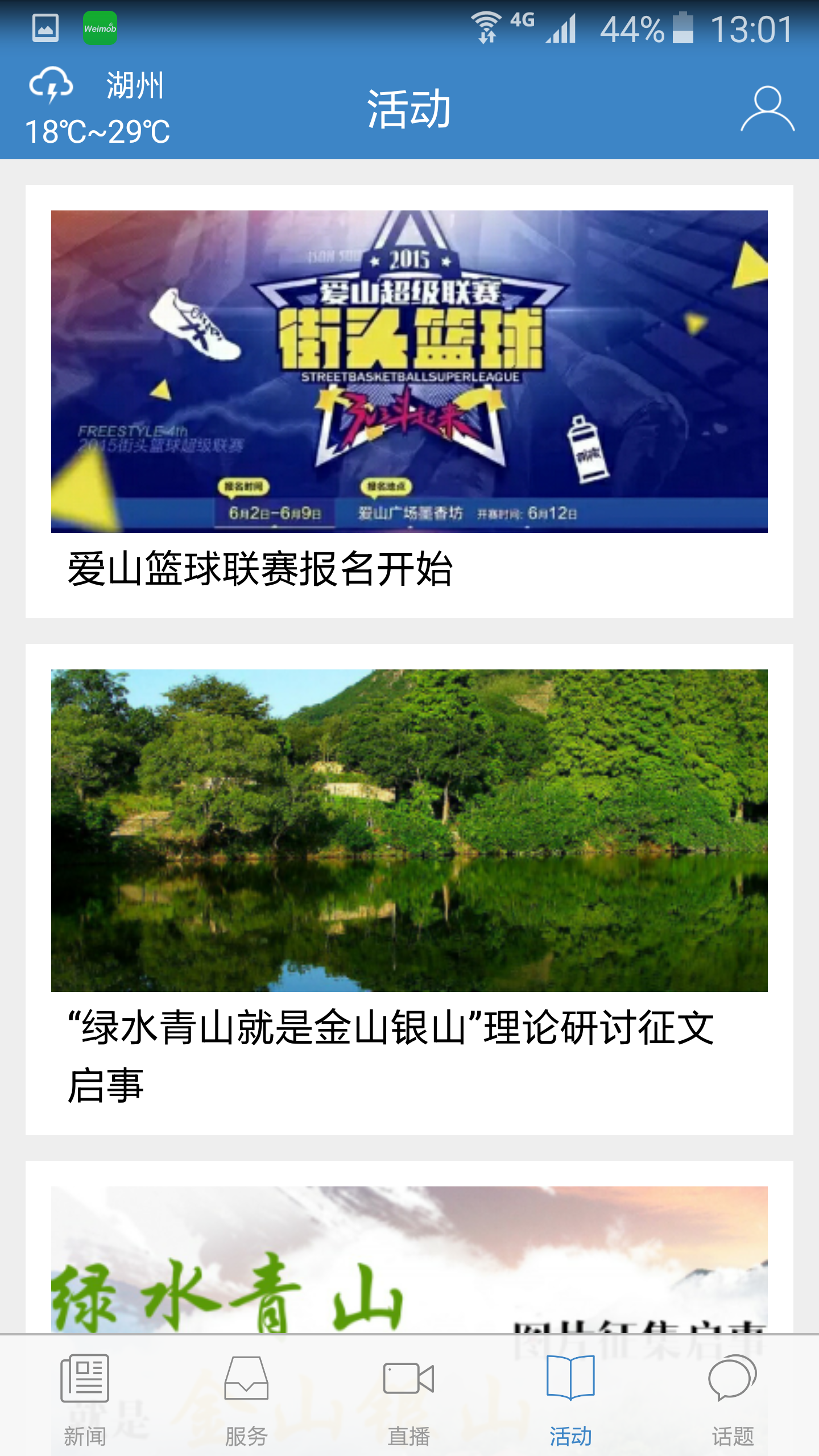Tap the 湖州 city weather label
Viewport: 819px width, 1456px height.
(134, 85)
